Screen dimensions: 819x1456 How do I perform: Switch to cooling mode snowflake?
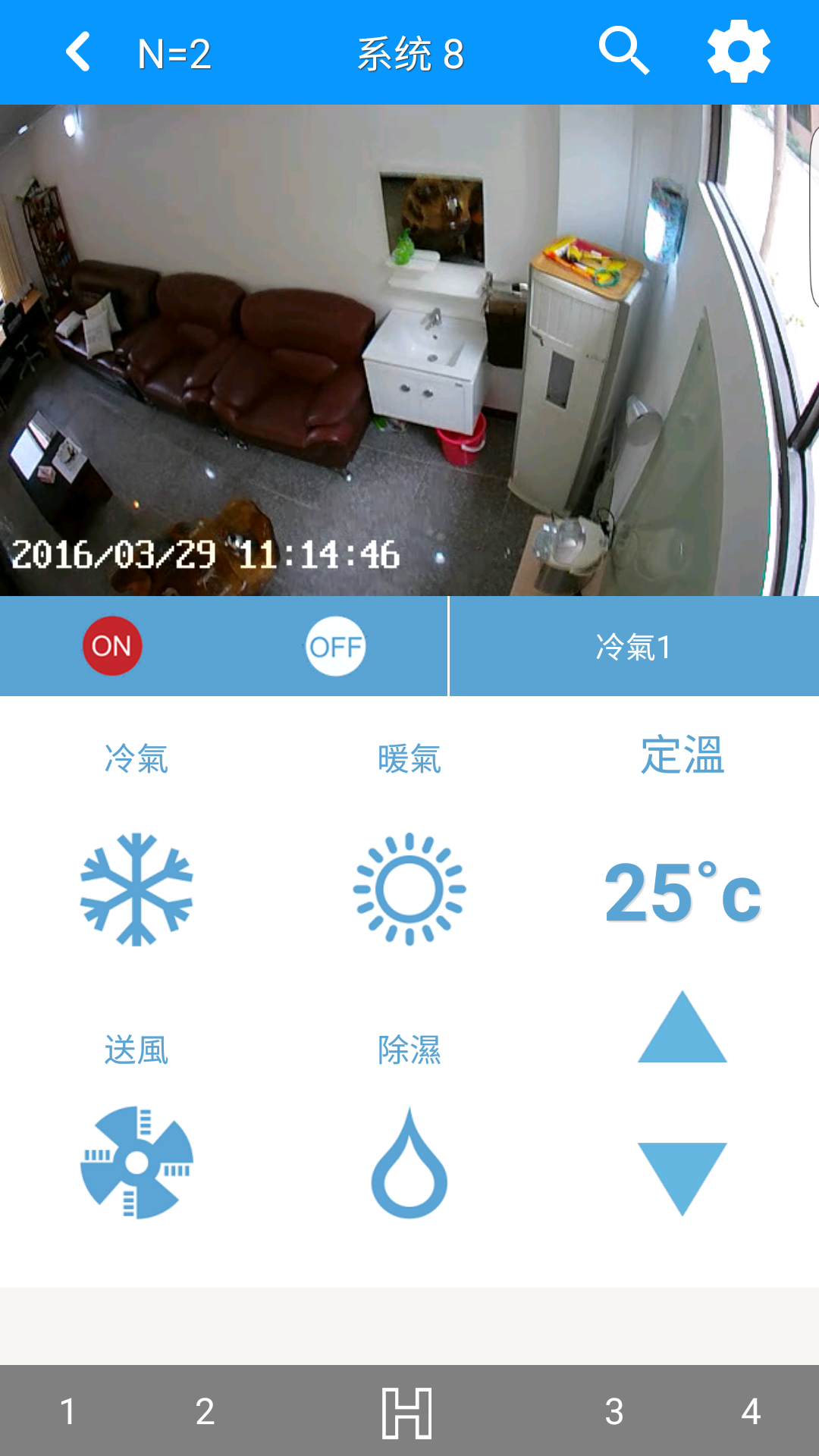coord(136,890)
